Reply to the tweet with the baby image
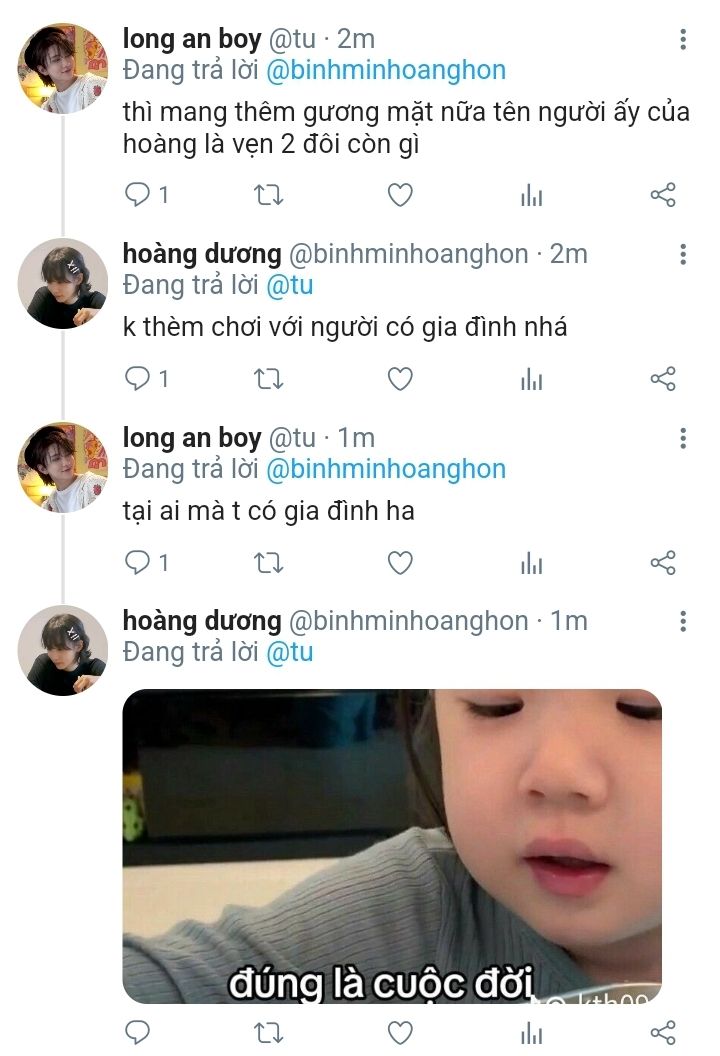Image resolution: width=720 pixels, height=1056 pixels. [x=137, y=1032]
